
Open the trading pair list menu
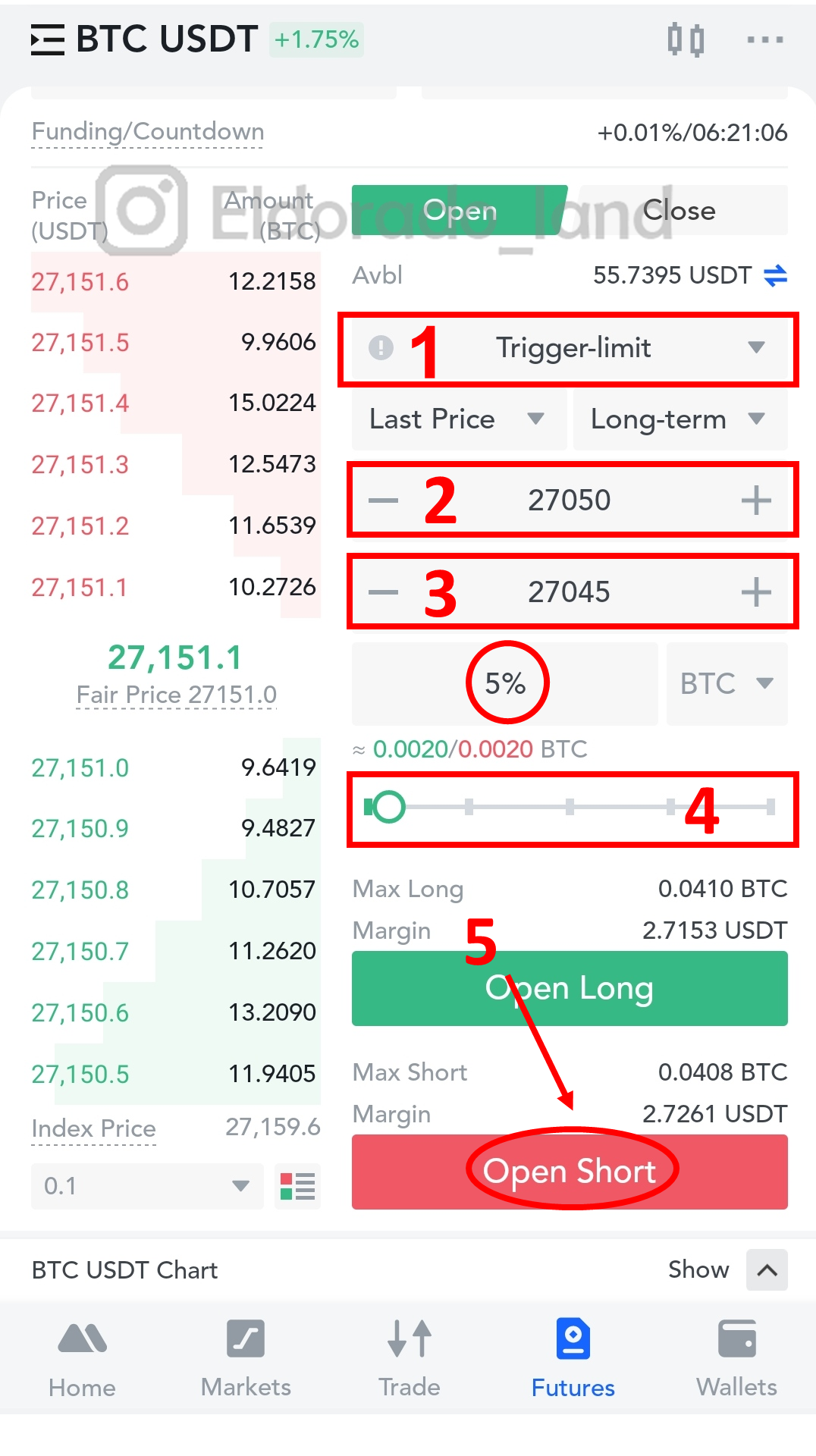47,39
